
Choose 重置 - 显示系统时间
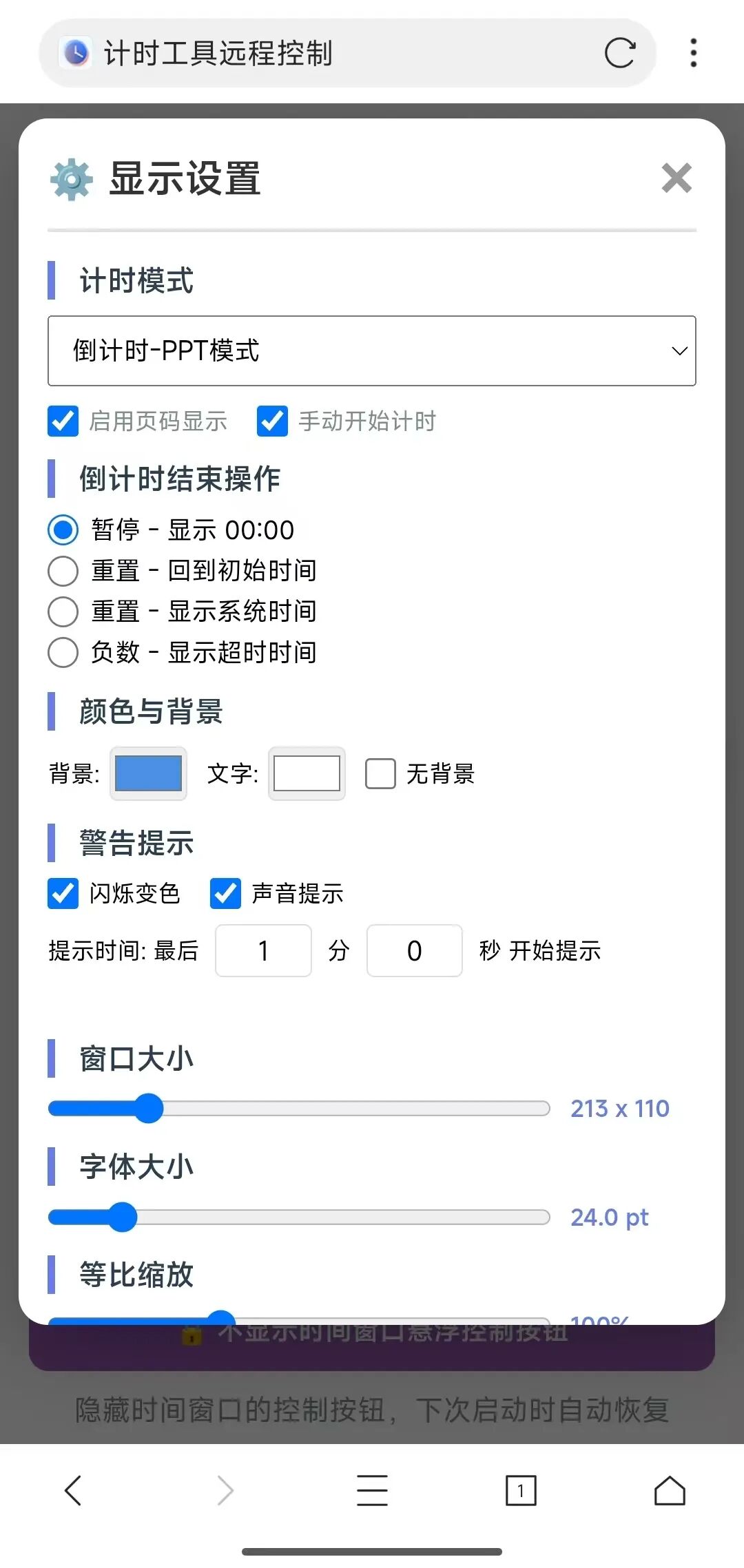pyautogui.click(x=63, y=611)
